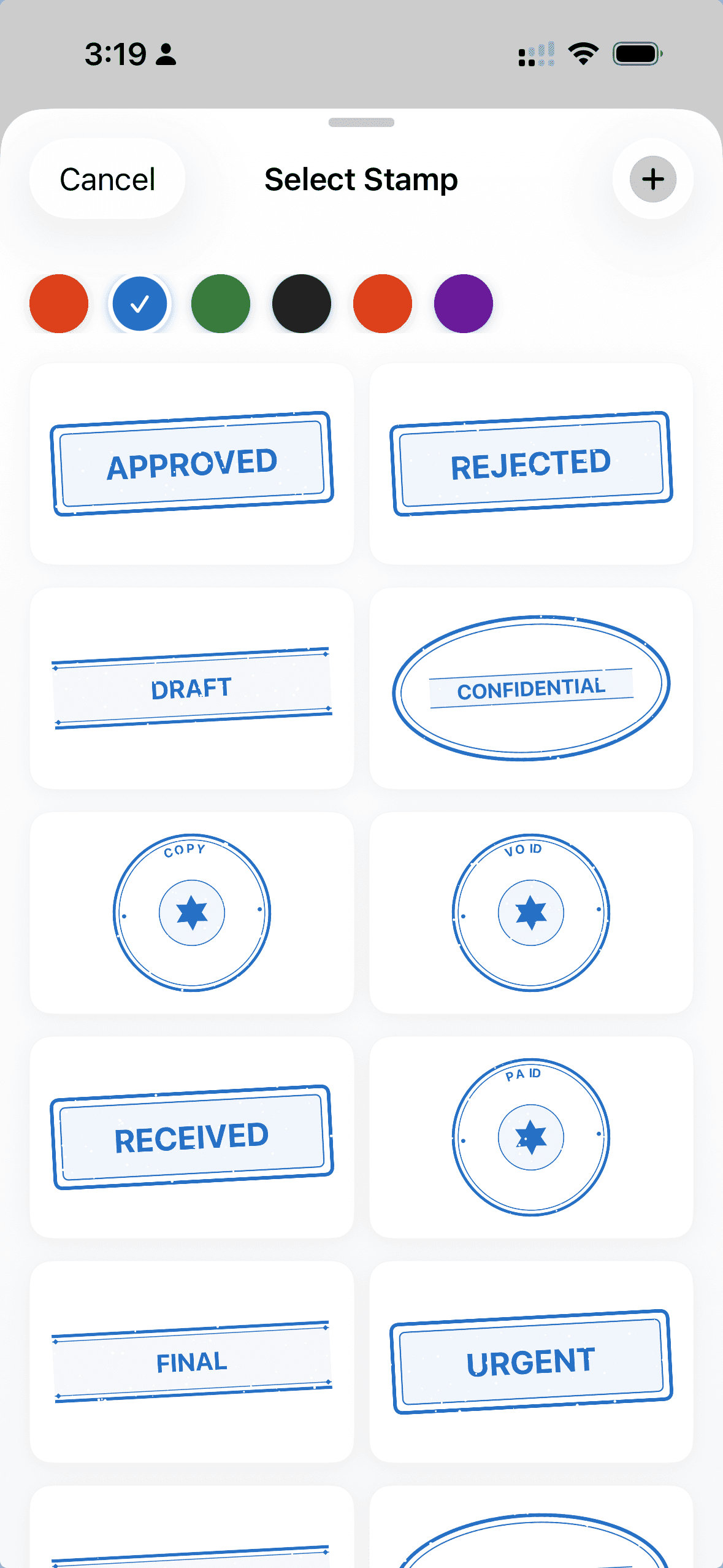Image resolution: width=723 pixels, height=1568 pixels.
Task: Switch stamps to black color
Action: click(x=301, y=303)
